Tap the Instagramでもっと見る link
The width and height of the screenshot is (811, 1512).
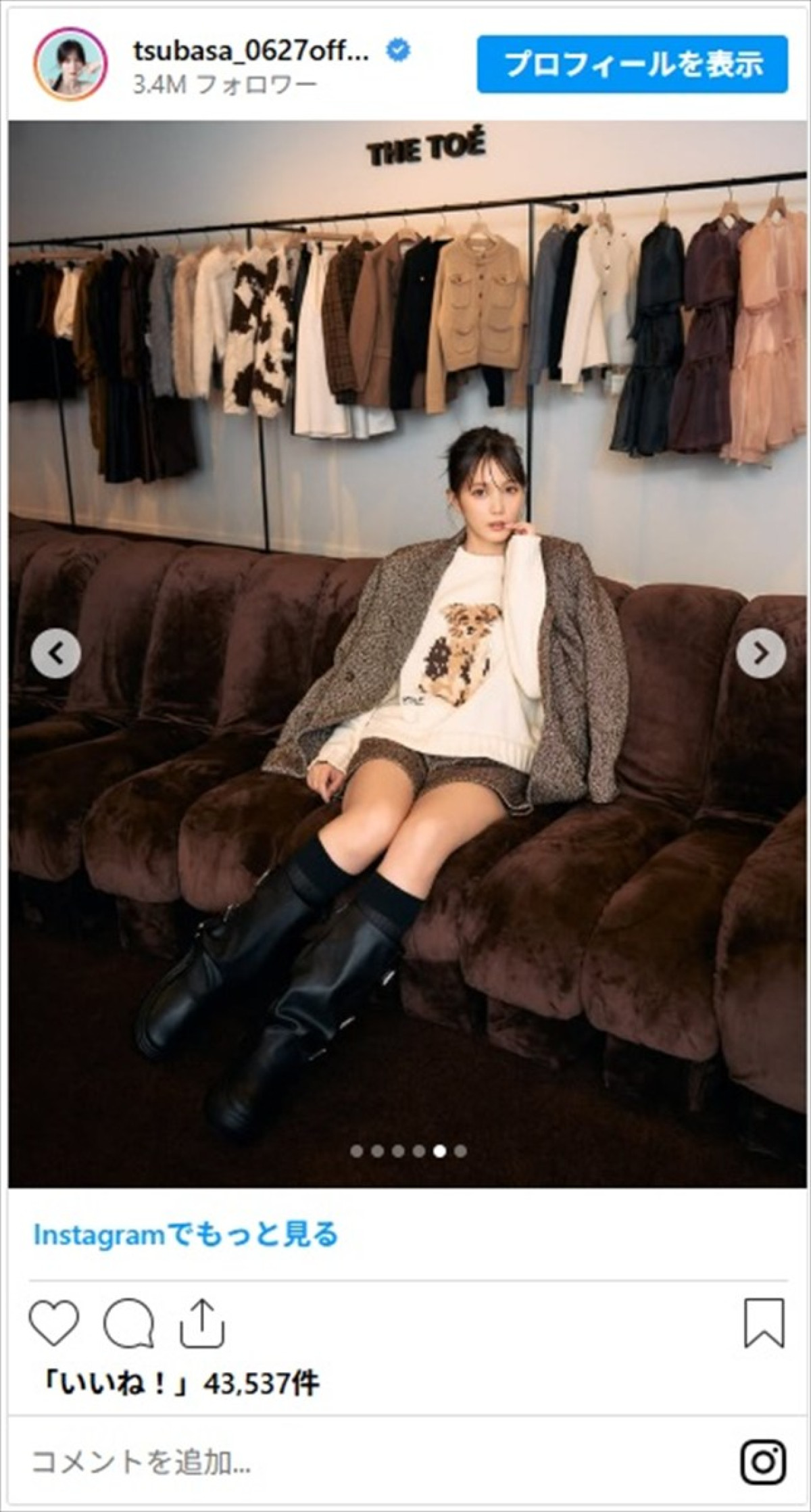(x=185, y=1235)
